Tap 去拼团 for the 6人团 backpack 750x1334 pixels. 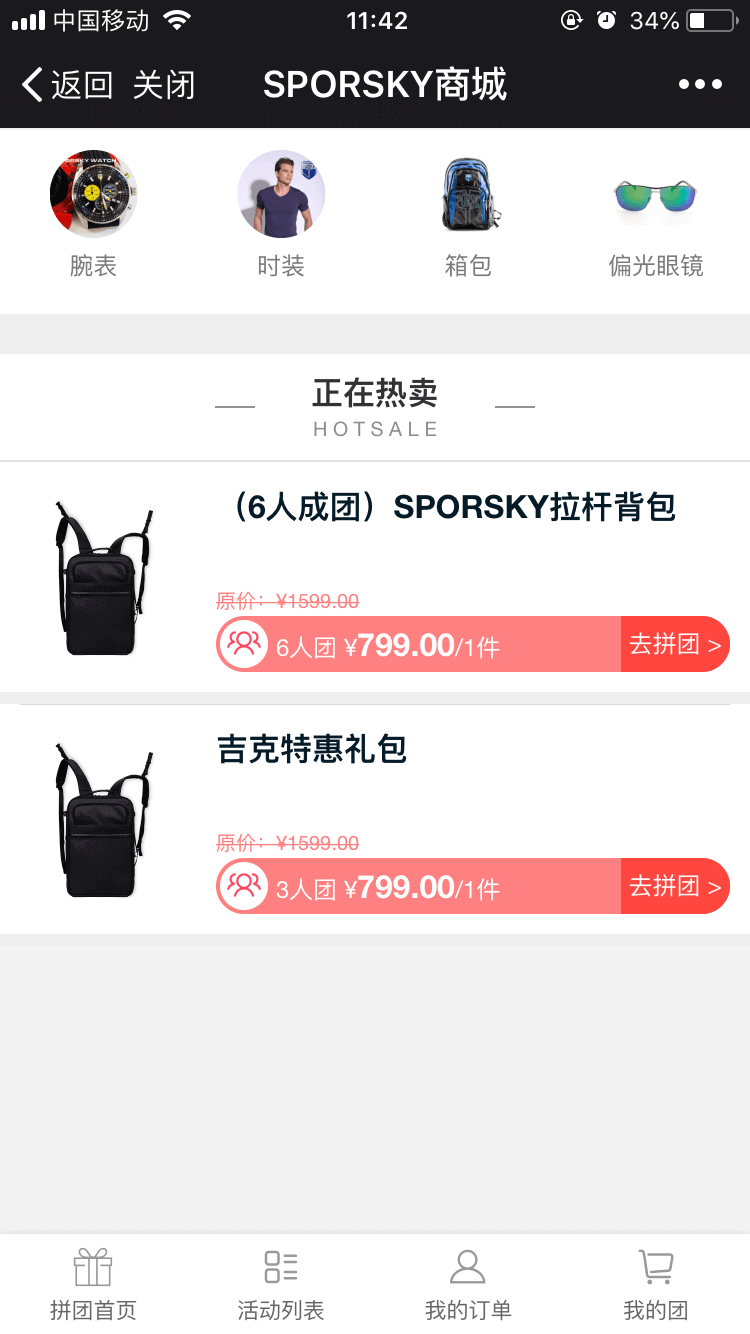(x=675, y=644)
